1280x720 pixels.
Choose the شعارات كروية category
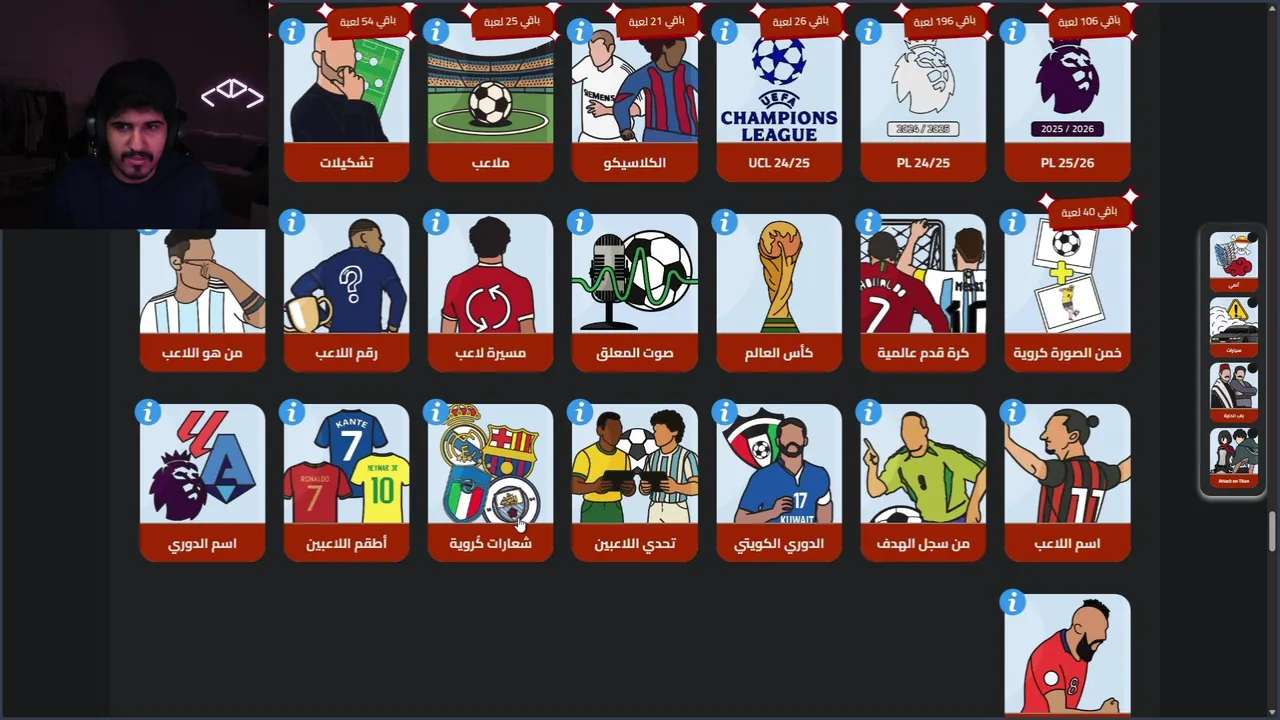(x=490, y=480)
